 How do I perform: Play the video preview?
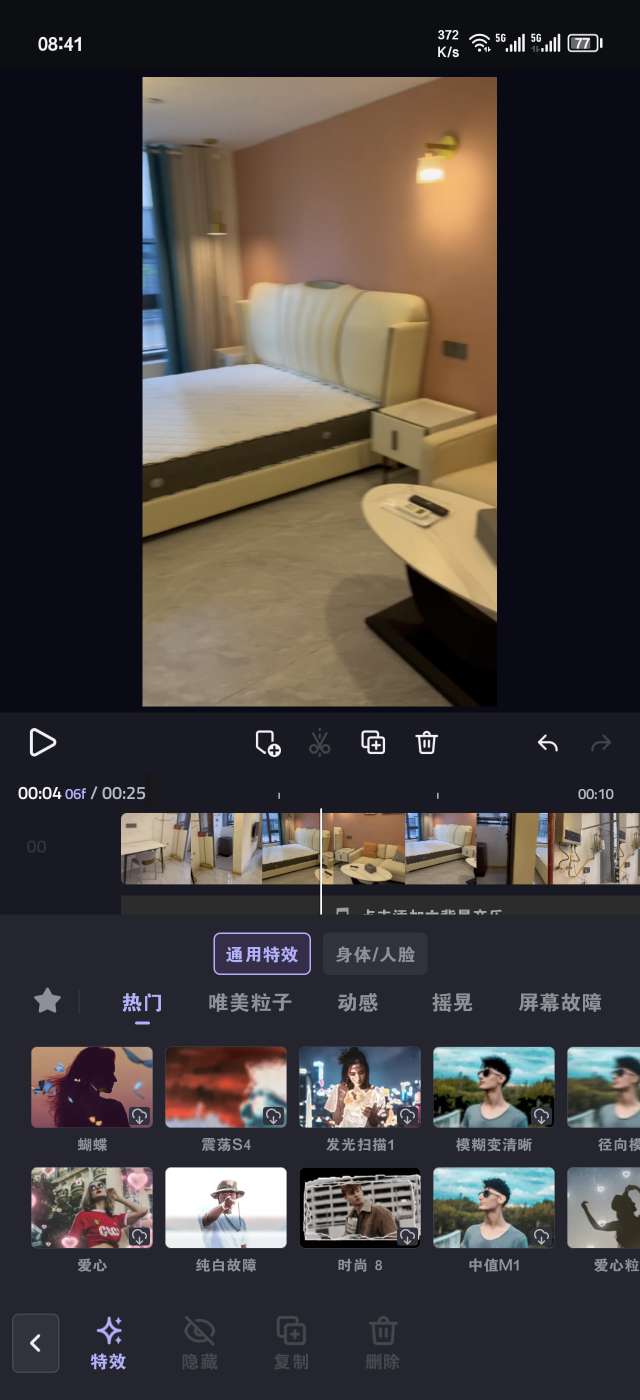[x=42, y=742]
